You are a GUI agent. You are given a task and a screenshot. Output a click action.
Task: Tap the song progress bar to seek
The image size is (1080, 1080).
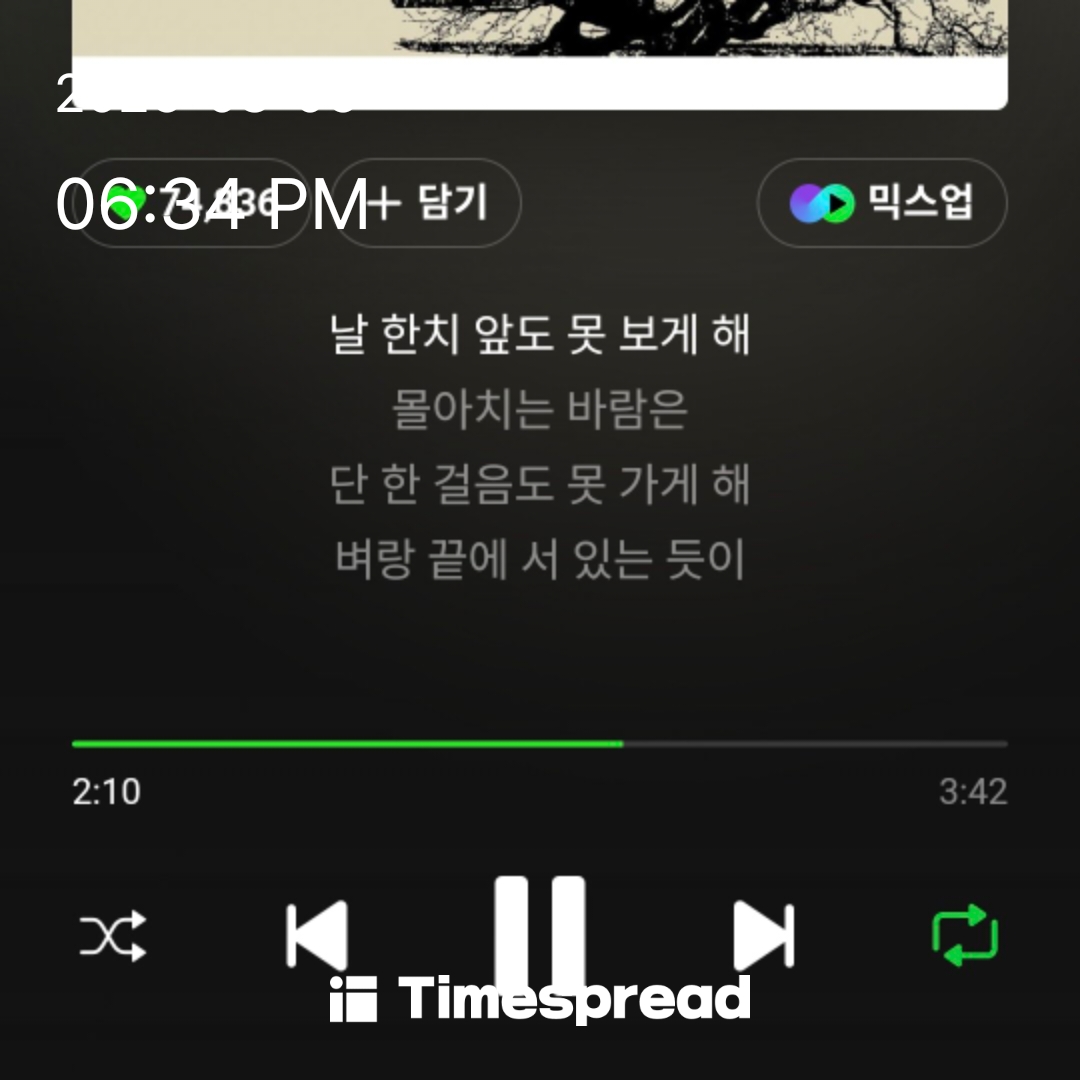(x=540, y=744)
